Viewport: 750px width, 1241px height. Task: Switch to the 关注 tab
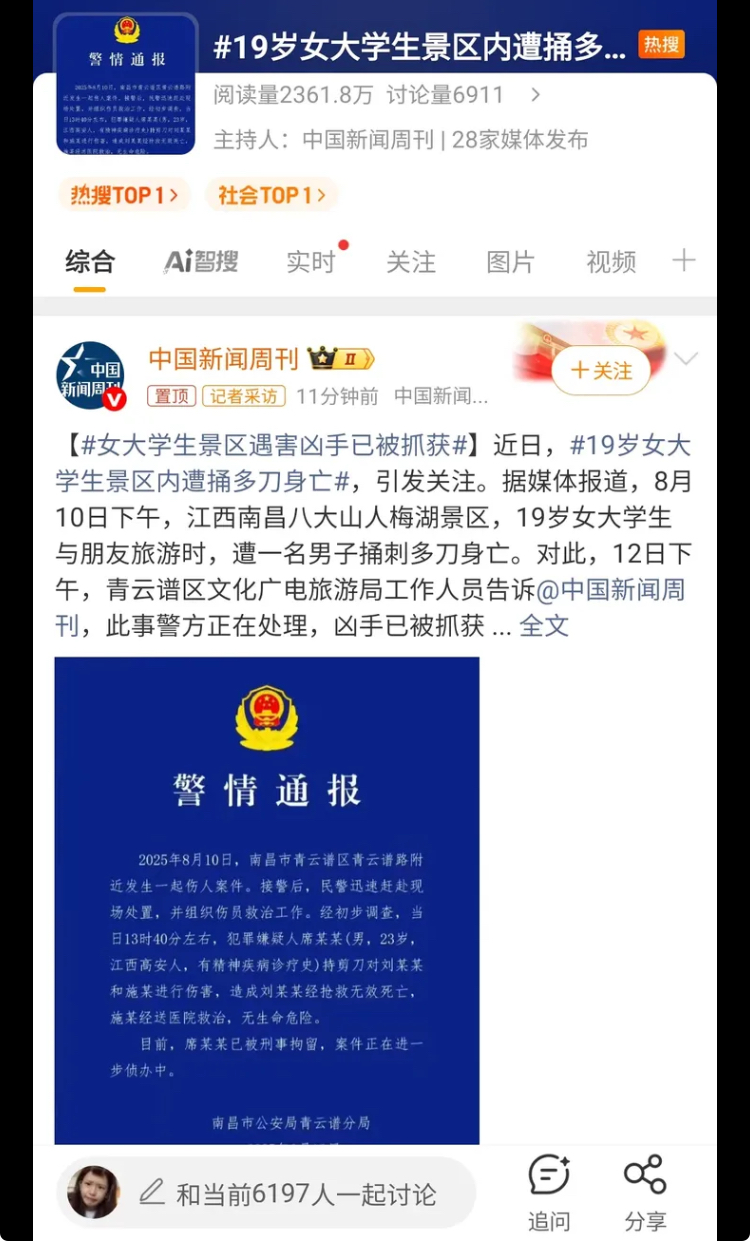pyautogui.click(x=411, y=262)
